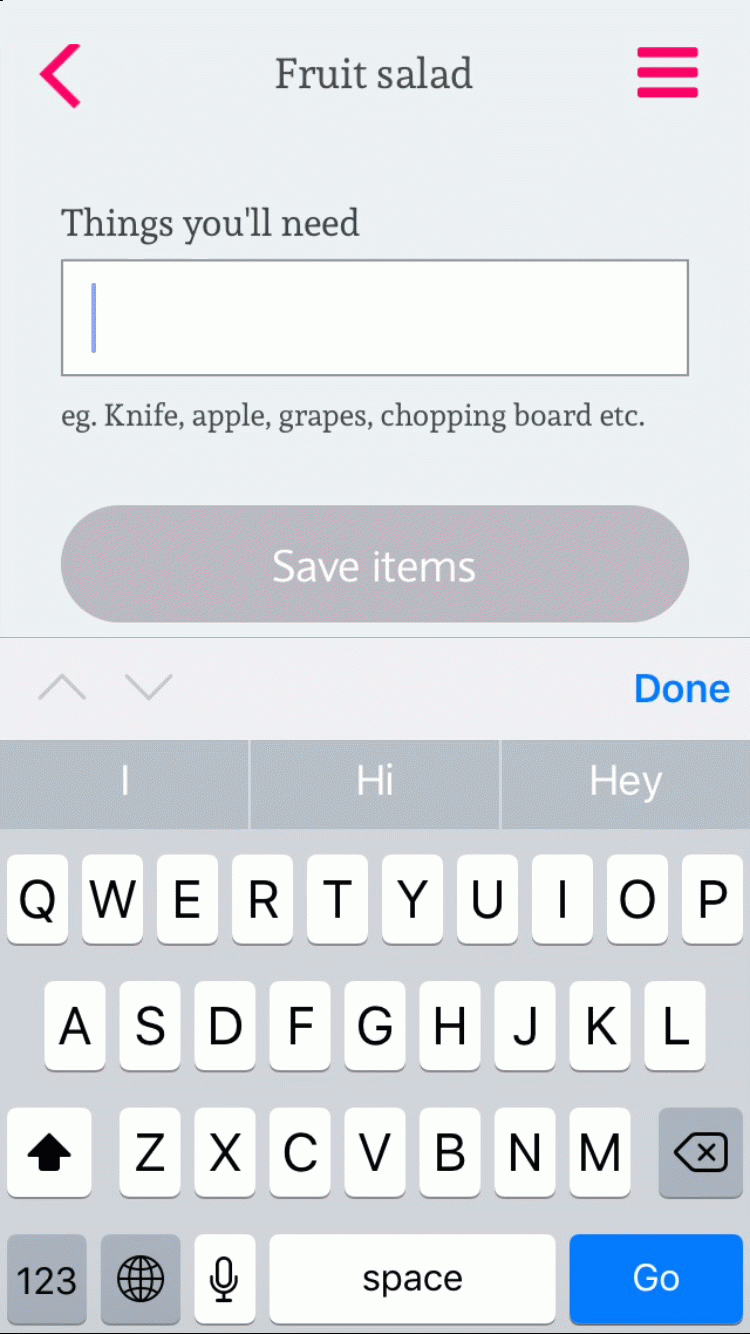
Task: Open the hamburger menu
Action: tap(667, 74)
